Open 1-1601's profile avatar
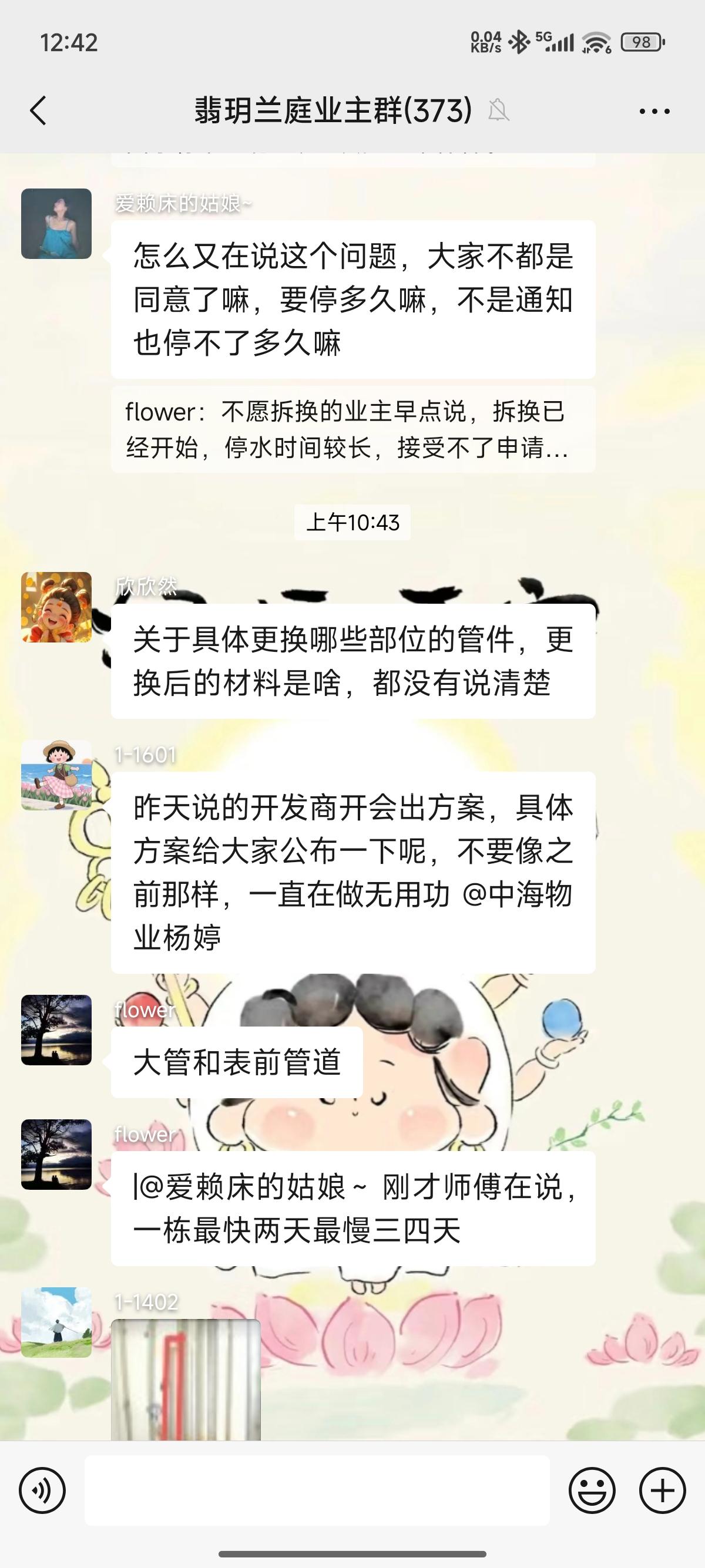 click(56, 775)
